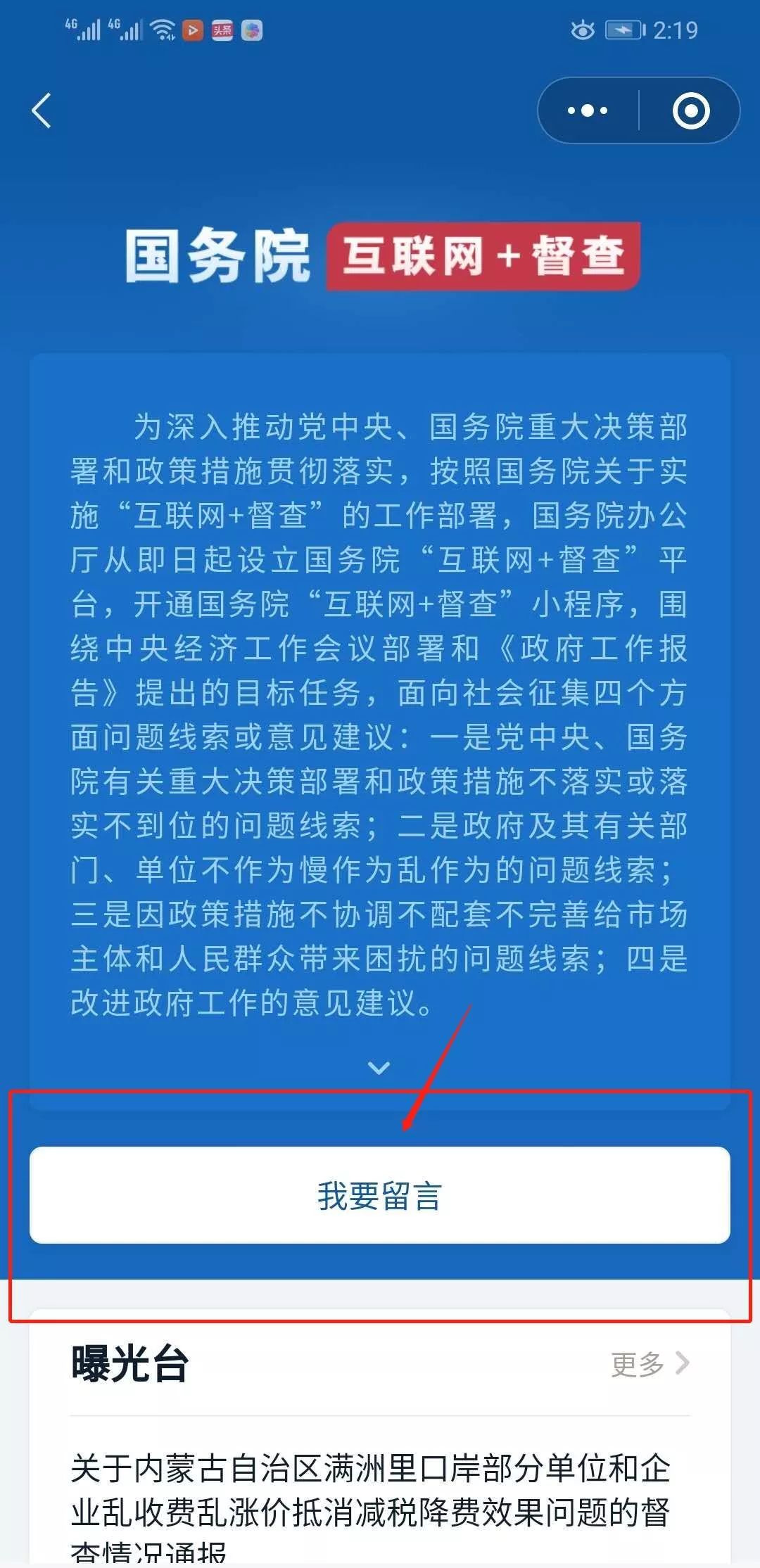Tap the 我要留言 button
This screenshot has width=760, height=1568.
379,1196
